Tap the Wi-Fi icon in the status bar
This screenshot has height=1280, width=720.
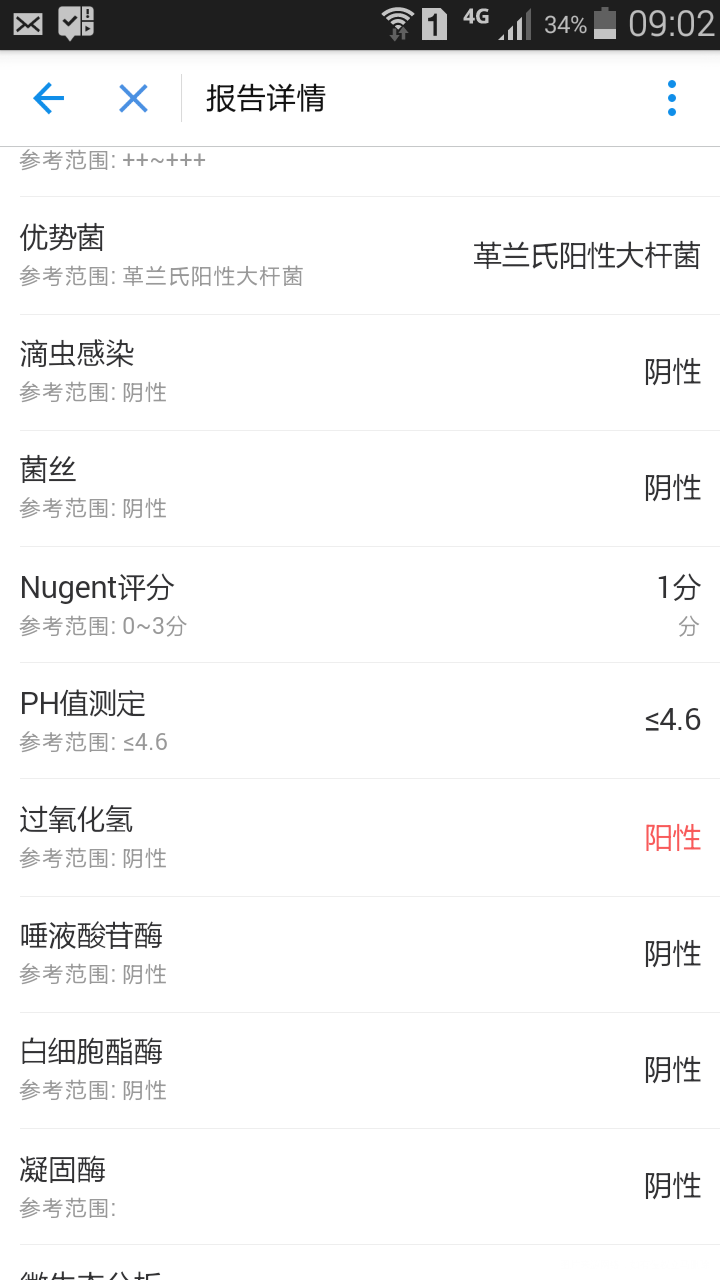coord(397,21)
